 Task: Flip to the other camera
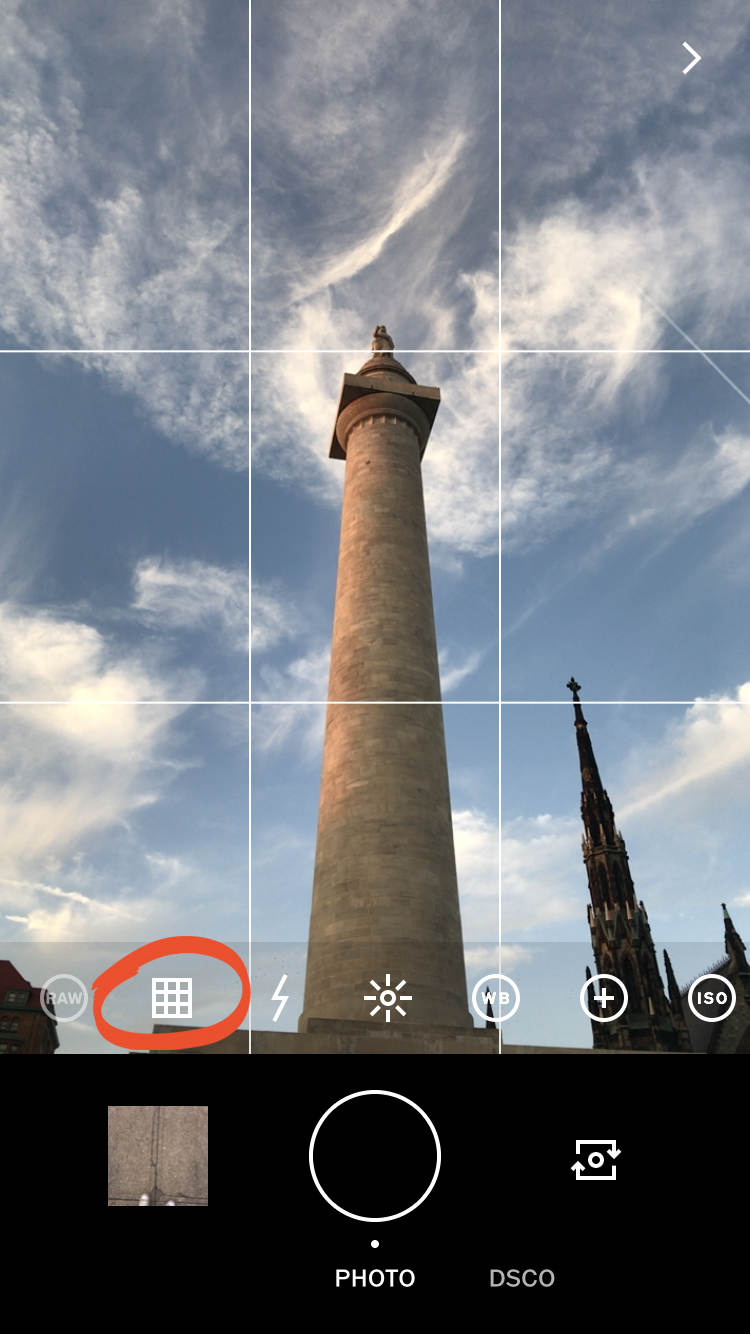(x=596, y=1158)
